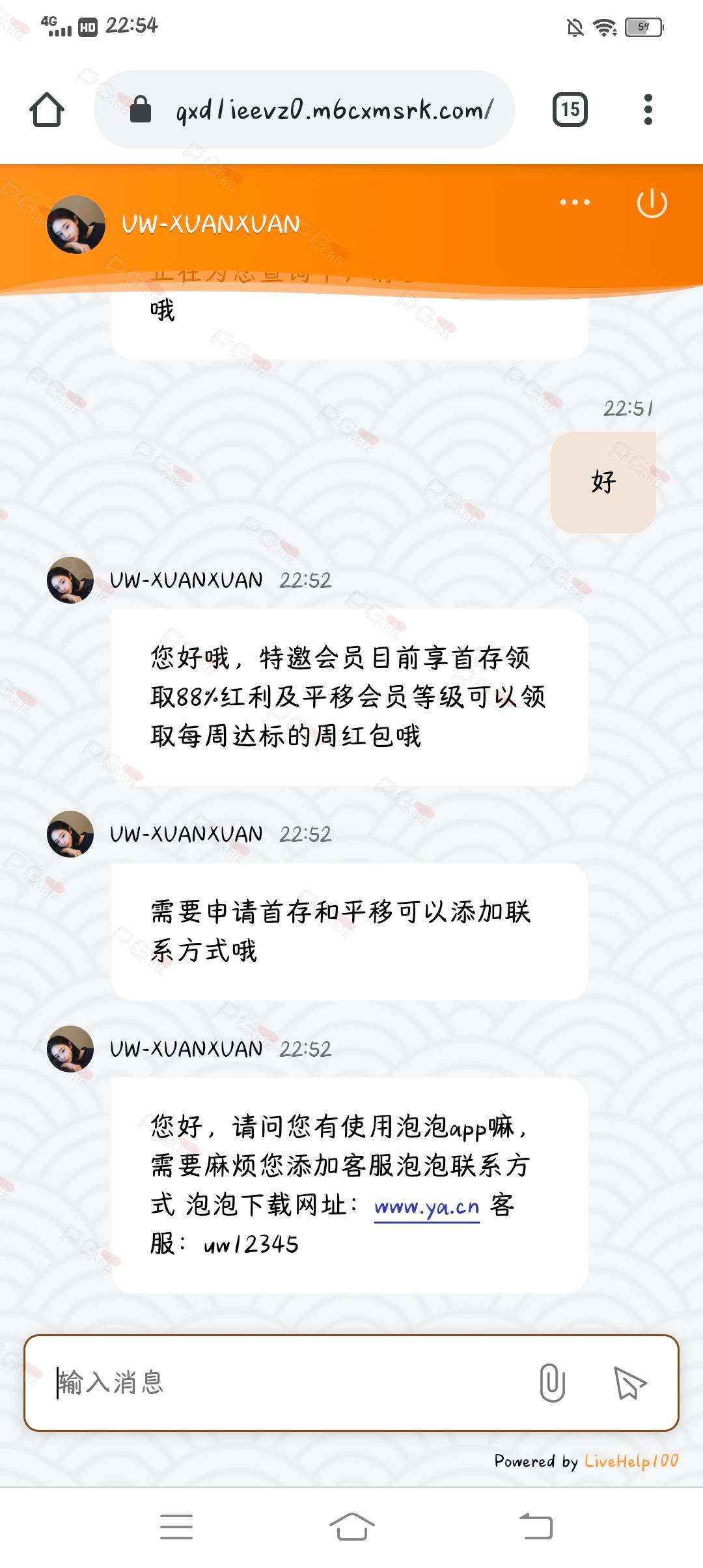
Task: Open the chat's three-dot options menu
Action: tap(575, 203)
